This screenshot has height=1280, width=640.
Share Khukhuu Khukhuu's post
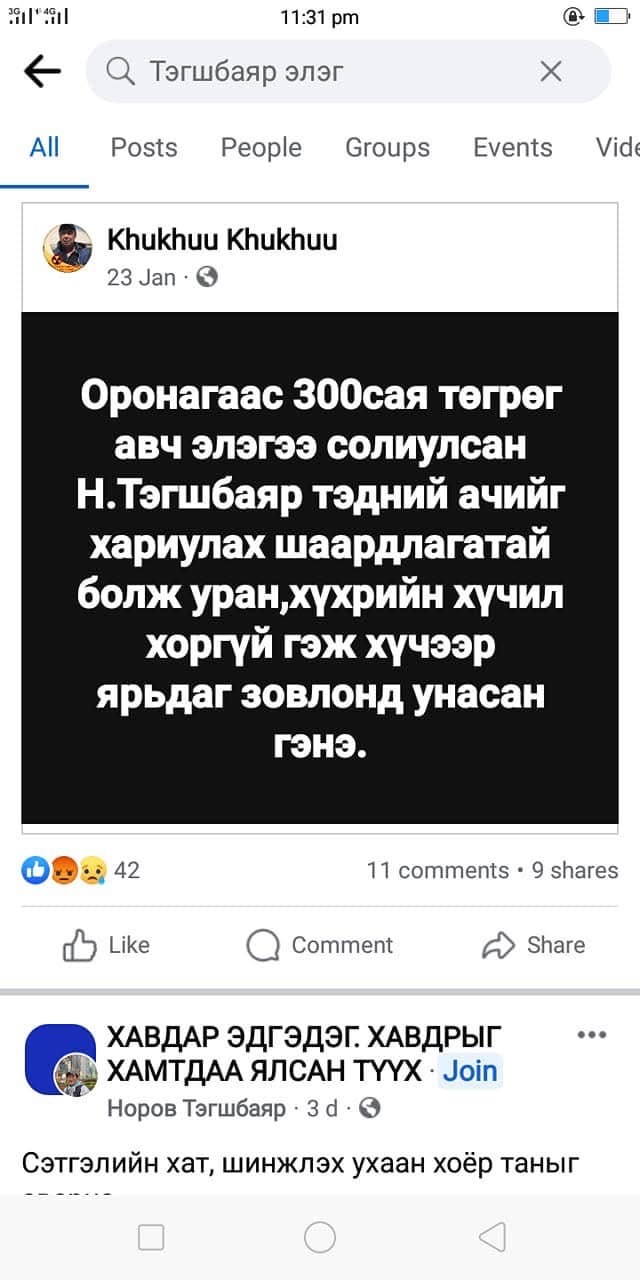click(534, 945)
